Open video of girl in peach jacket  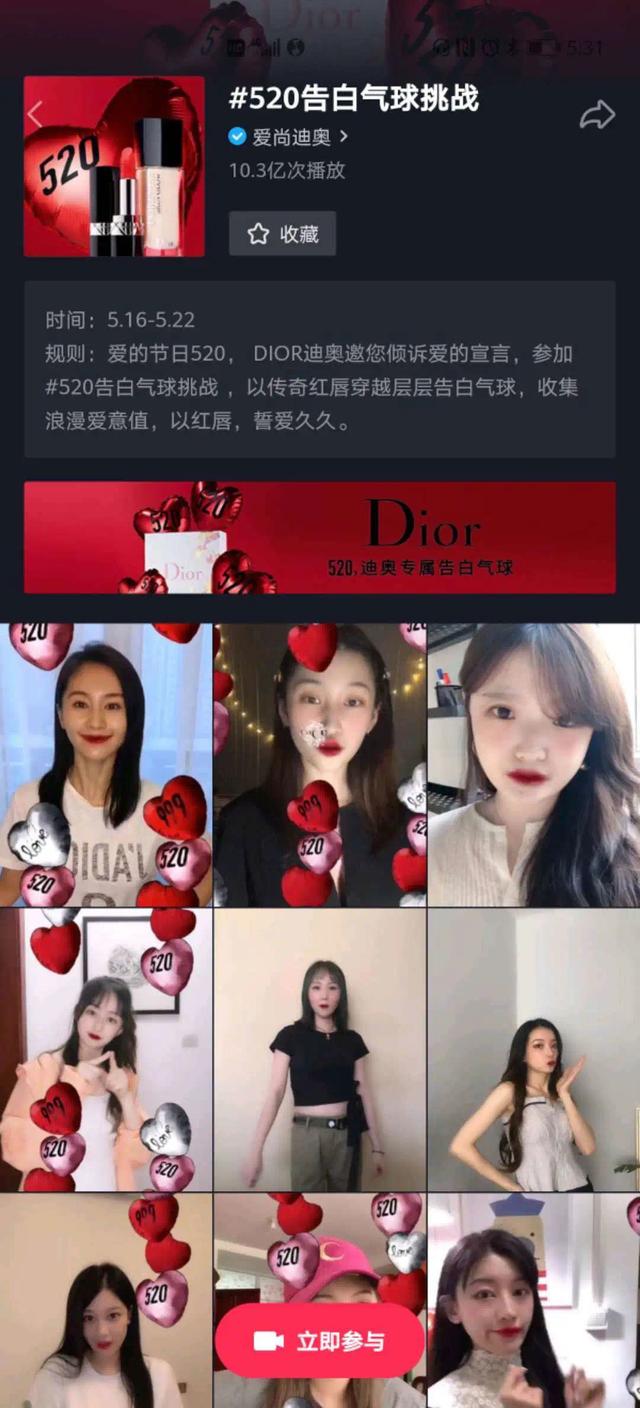106,1050
